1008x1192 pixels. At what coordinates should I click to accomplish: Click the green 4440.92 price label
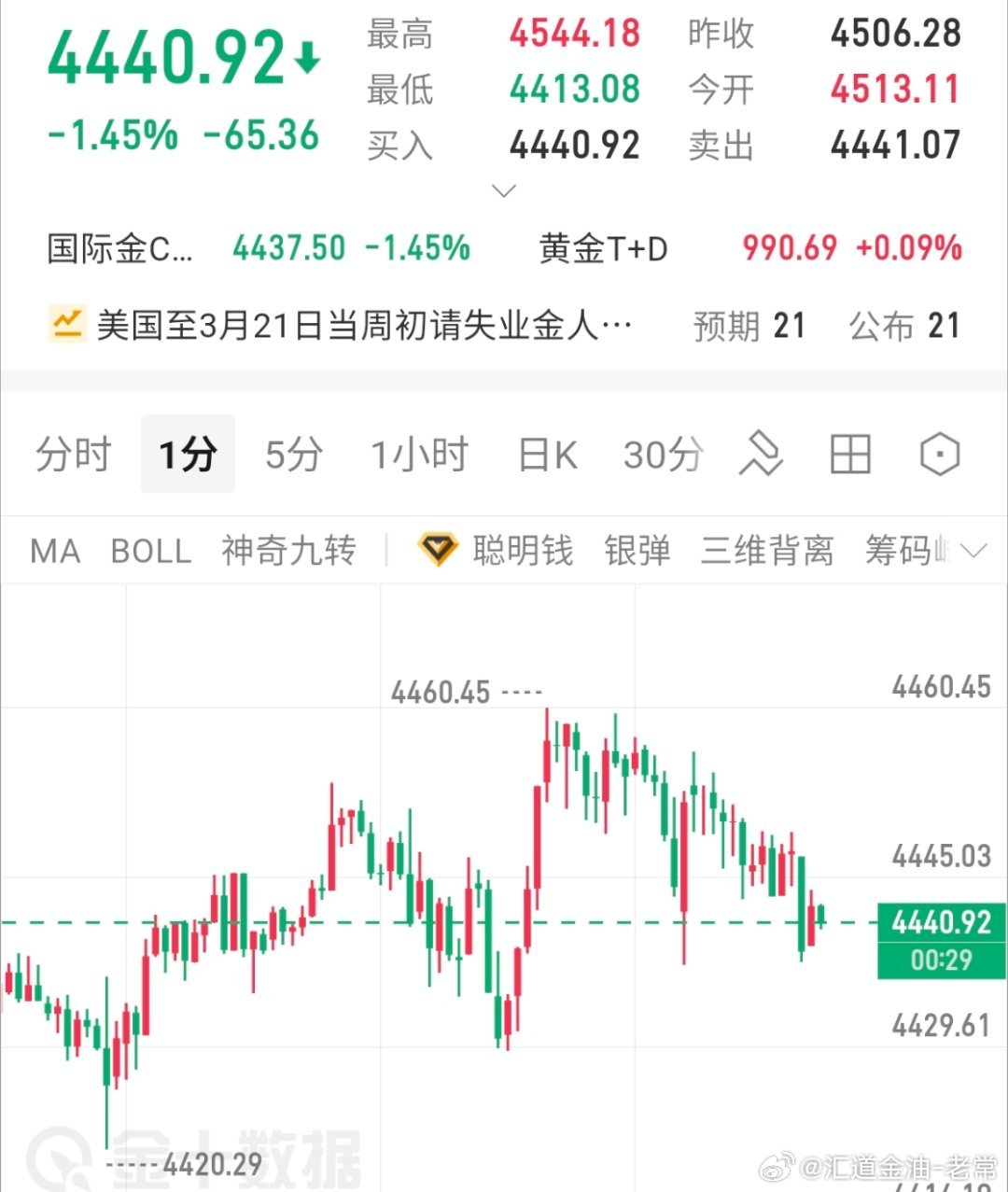[941, 922]
